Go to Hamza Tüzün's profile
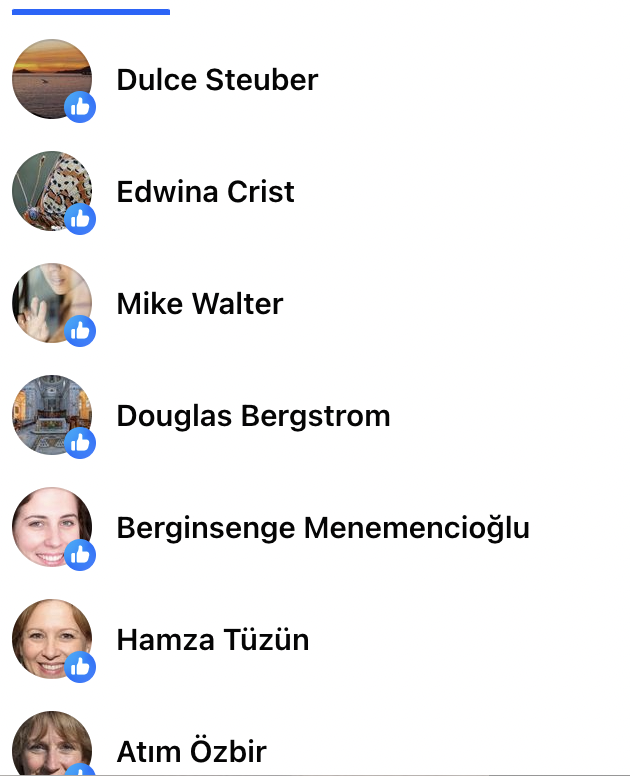Viewport: 630px width, 776px height. 212,640
